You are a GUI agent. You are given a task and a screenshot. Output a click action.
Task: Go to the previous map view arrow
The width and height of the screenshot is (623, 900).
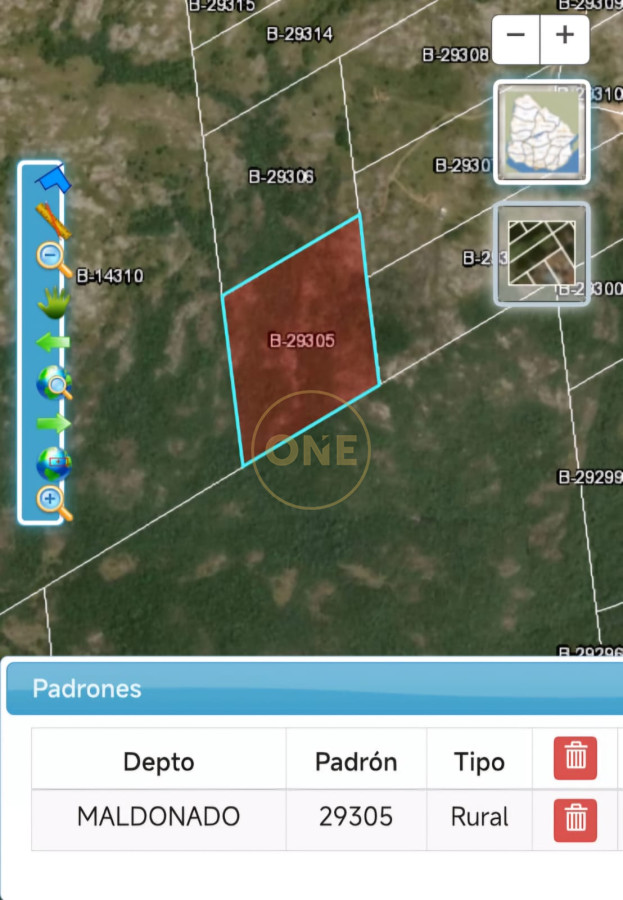click(52, 342)
